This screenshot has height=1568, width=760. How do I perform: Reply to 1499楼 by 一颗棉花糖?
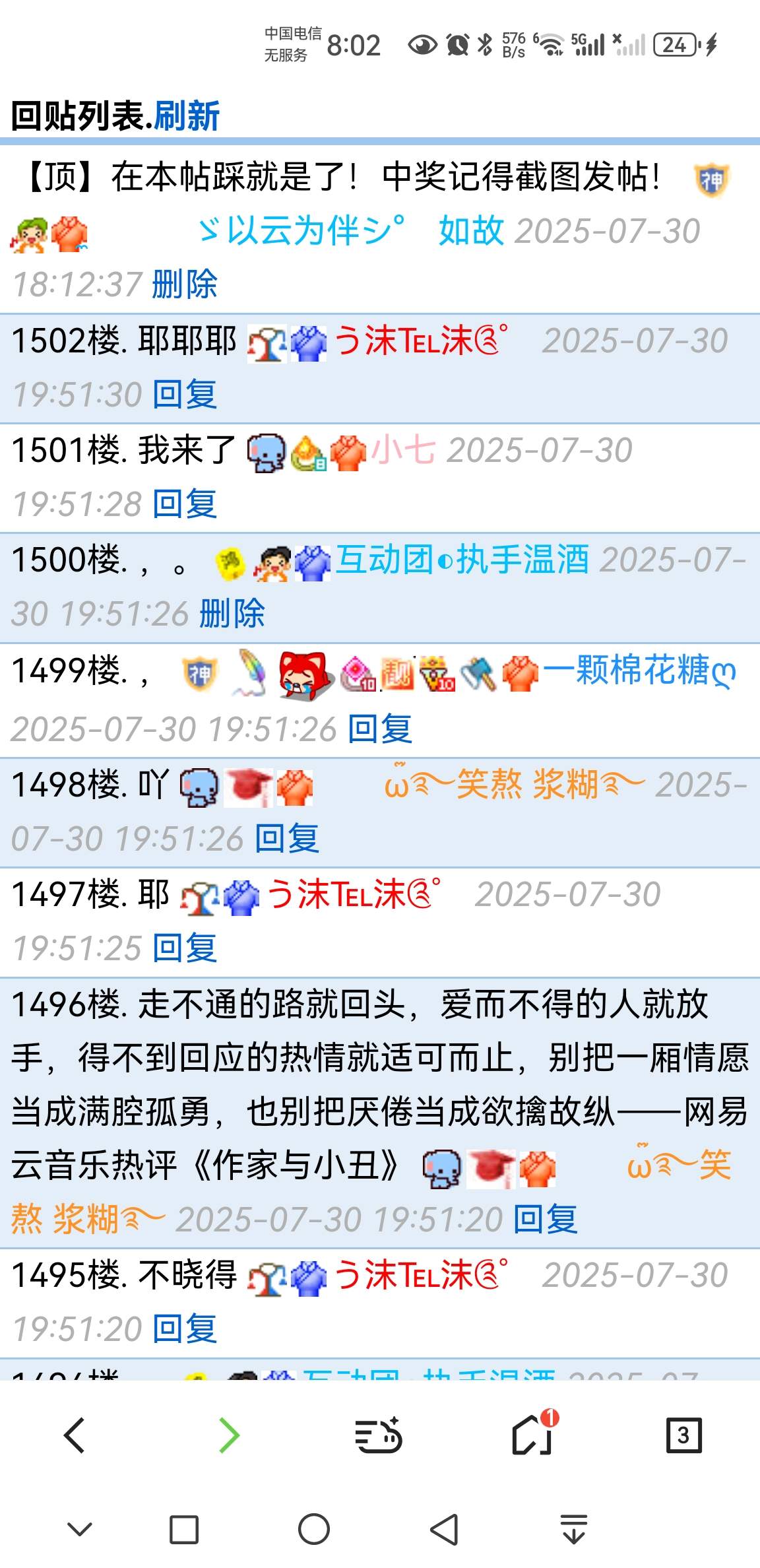pyautogui.click(x=379, y=729)
